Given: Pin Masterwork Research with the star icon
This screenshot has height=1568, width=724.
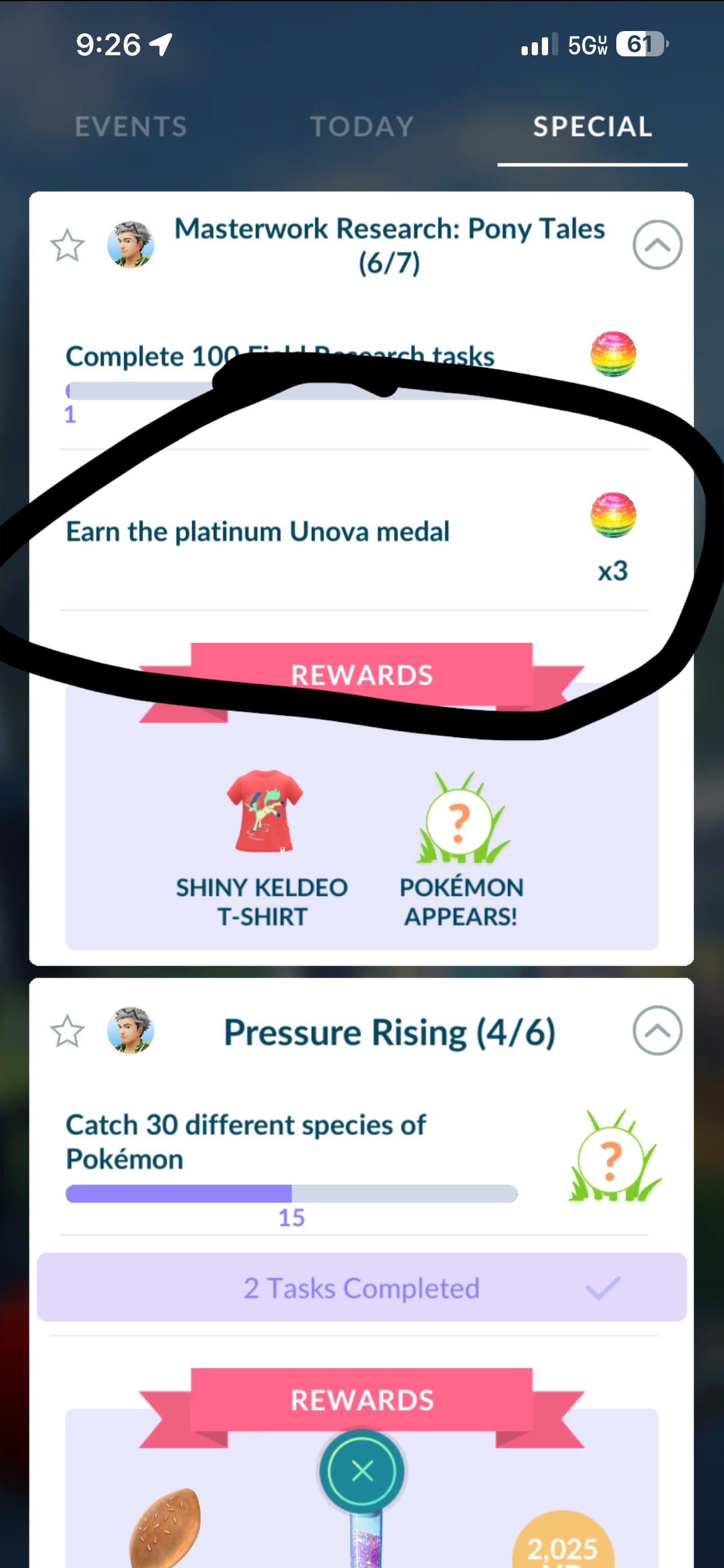Looking at the screenshot, I should pos(67,245).
